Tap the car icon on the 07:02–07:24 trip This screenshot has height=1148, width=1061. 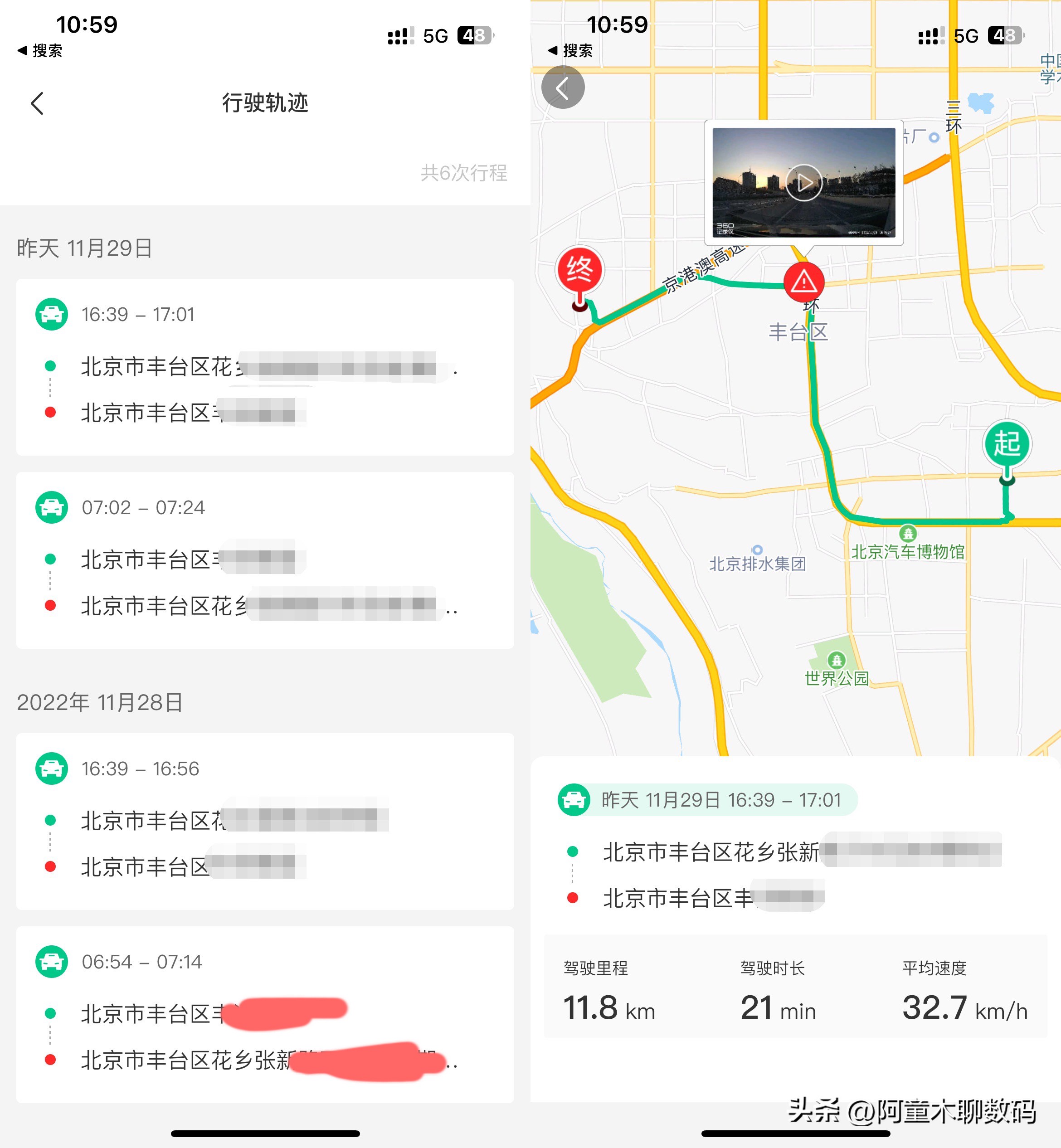[51, 507]
